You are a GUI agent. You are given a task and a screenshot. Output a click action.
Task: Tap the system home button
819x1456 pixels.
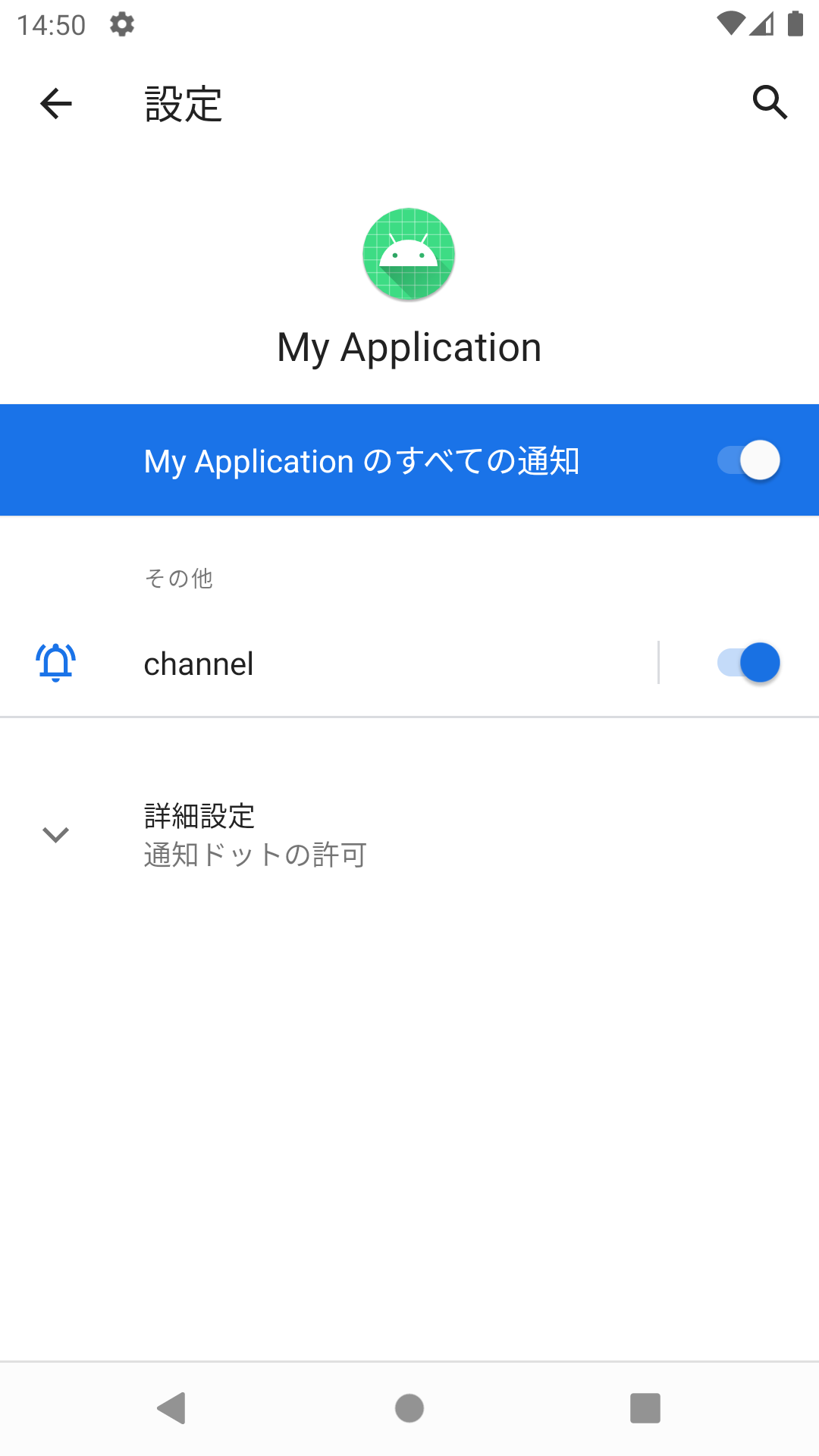pyautogui.click(x=409, y=1408)
